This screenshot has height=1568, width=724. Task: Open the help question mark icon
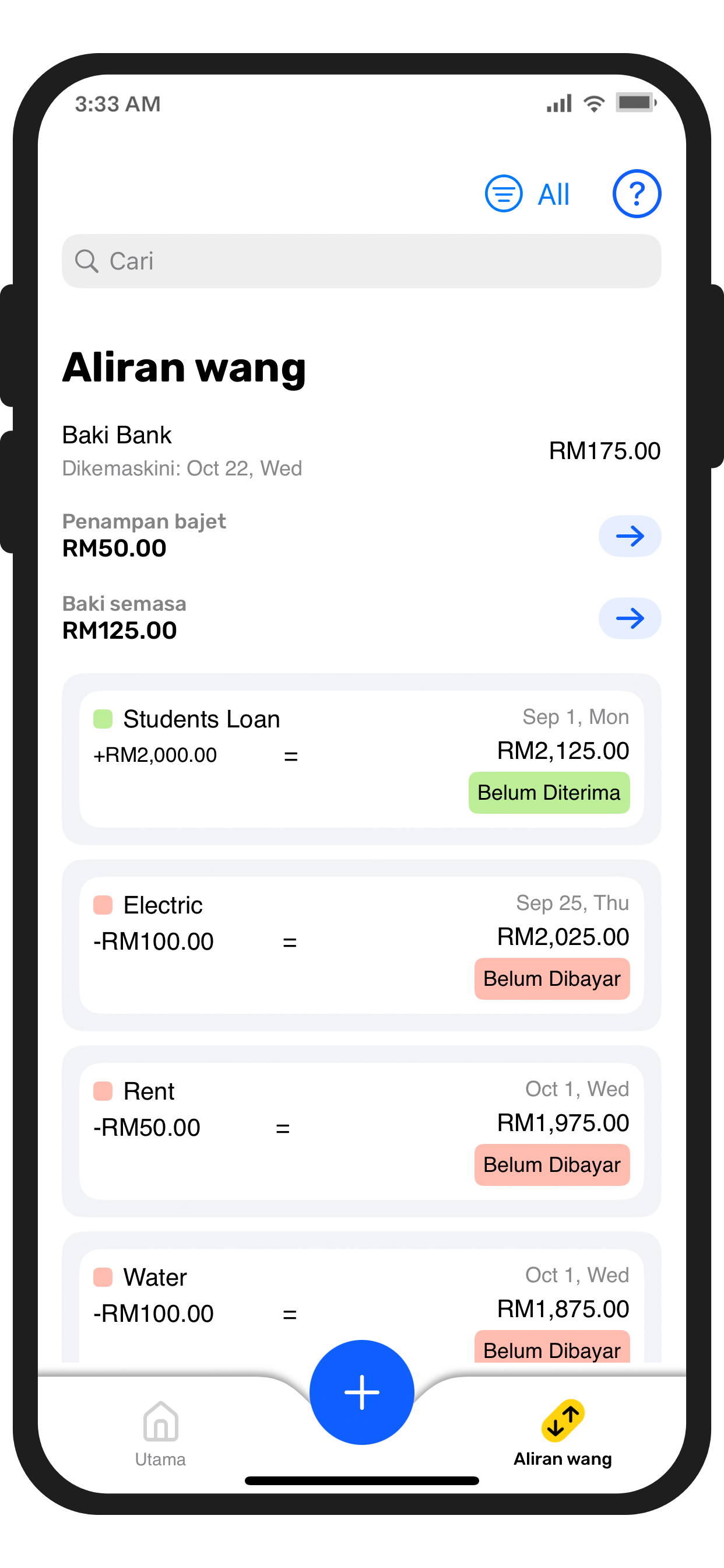(x=636, y=194)
